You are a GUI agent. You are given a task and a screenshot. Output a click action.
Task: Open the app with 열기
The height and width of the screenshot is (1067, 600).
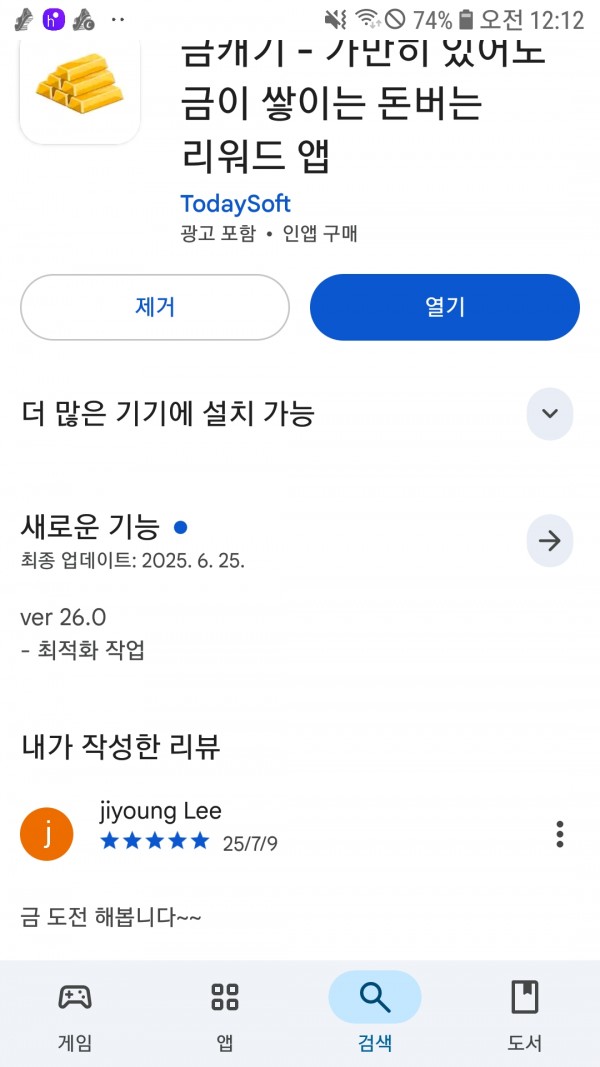[445, 307]
